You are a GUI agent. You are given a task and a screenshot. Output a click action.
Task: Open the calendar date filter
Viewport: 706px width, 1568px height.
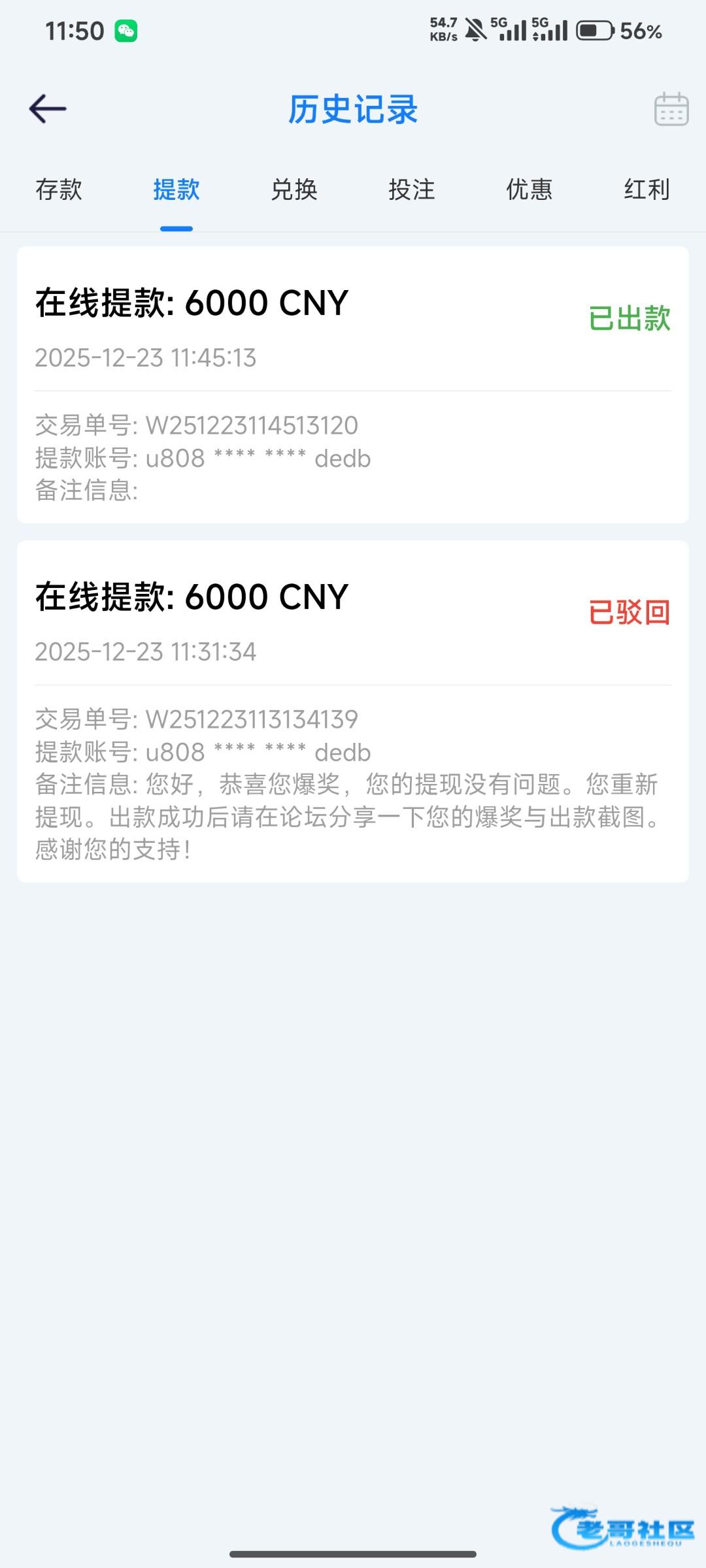click(x=671, y=109)
